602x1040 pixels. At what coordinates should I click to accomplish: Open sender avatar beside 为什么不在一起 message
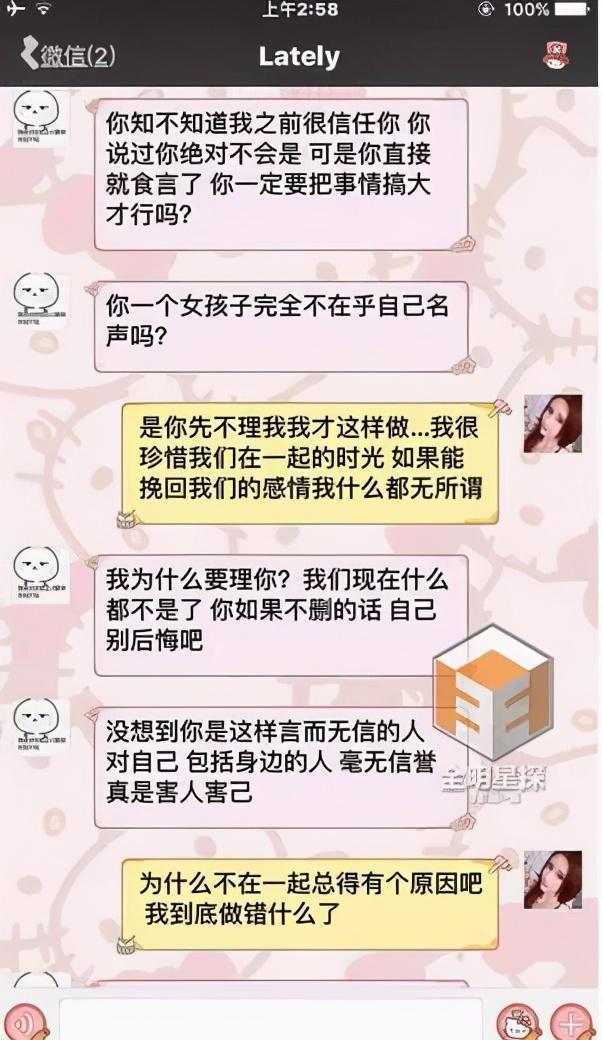pos(552,879)
